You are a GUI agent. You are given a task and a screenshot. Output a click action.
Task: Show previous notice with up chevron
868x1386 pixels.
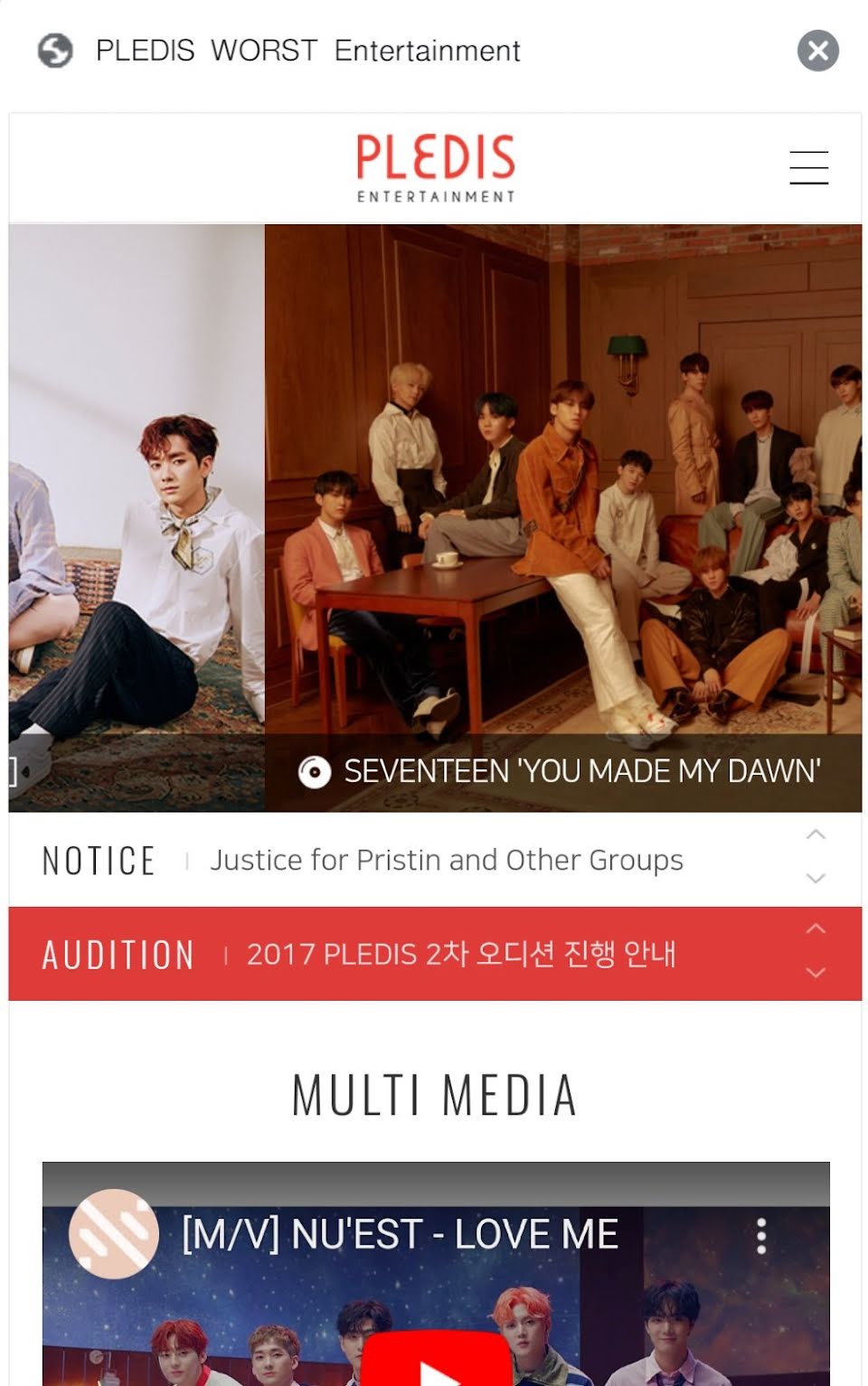[816, 835]
